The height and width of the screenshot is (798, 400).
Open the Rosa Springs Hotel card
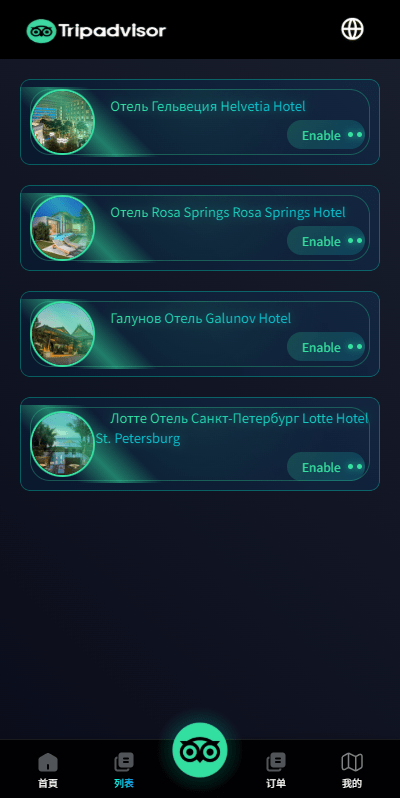click(x=200, y=228)
